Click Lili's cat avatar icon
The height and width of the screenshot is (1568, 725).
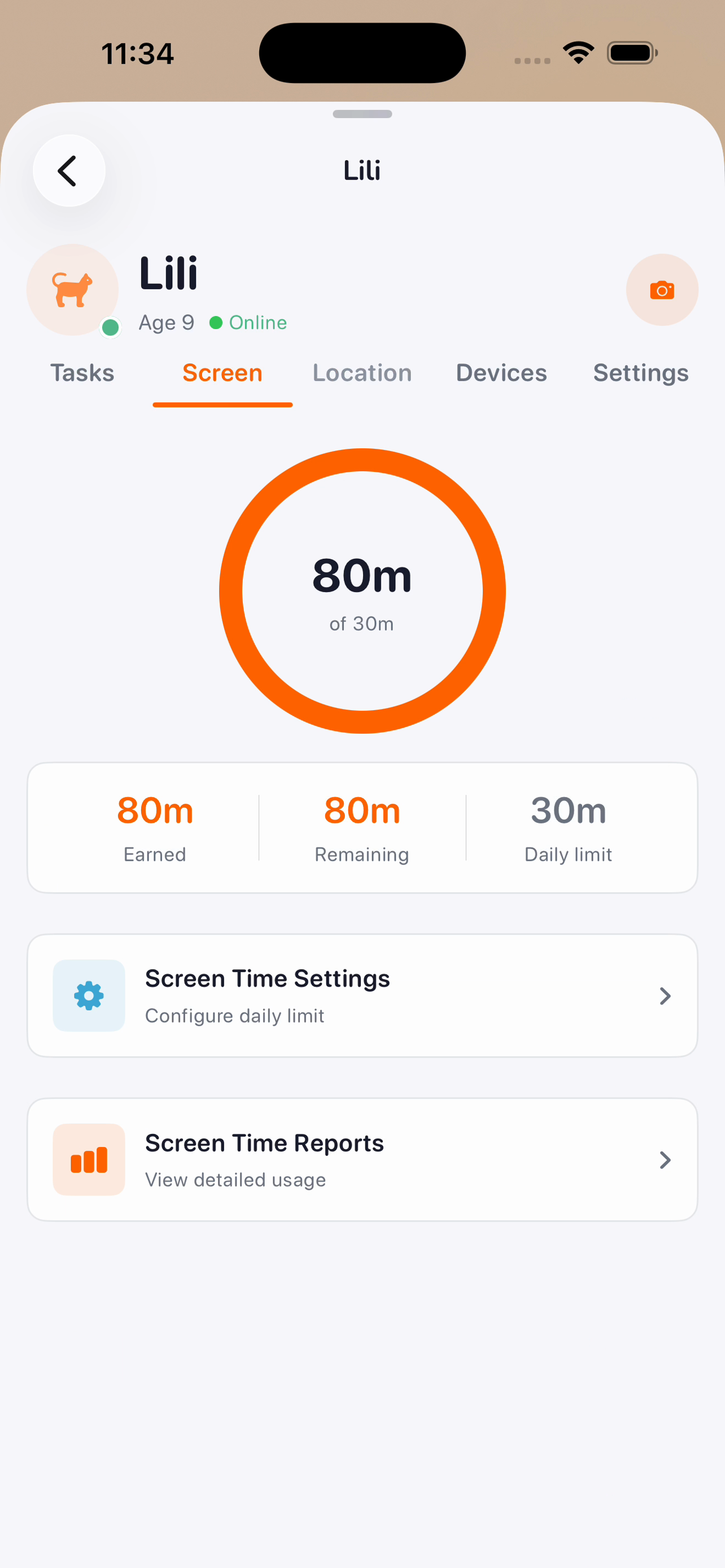pos(72,290)
